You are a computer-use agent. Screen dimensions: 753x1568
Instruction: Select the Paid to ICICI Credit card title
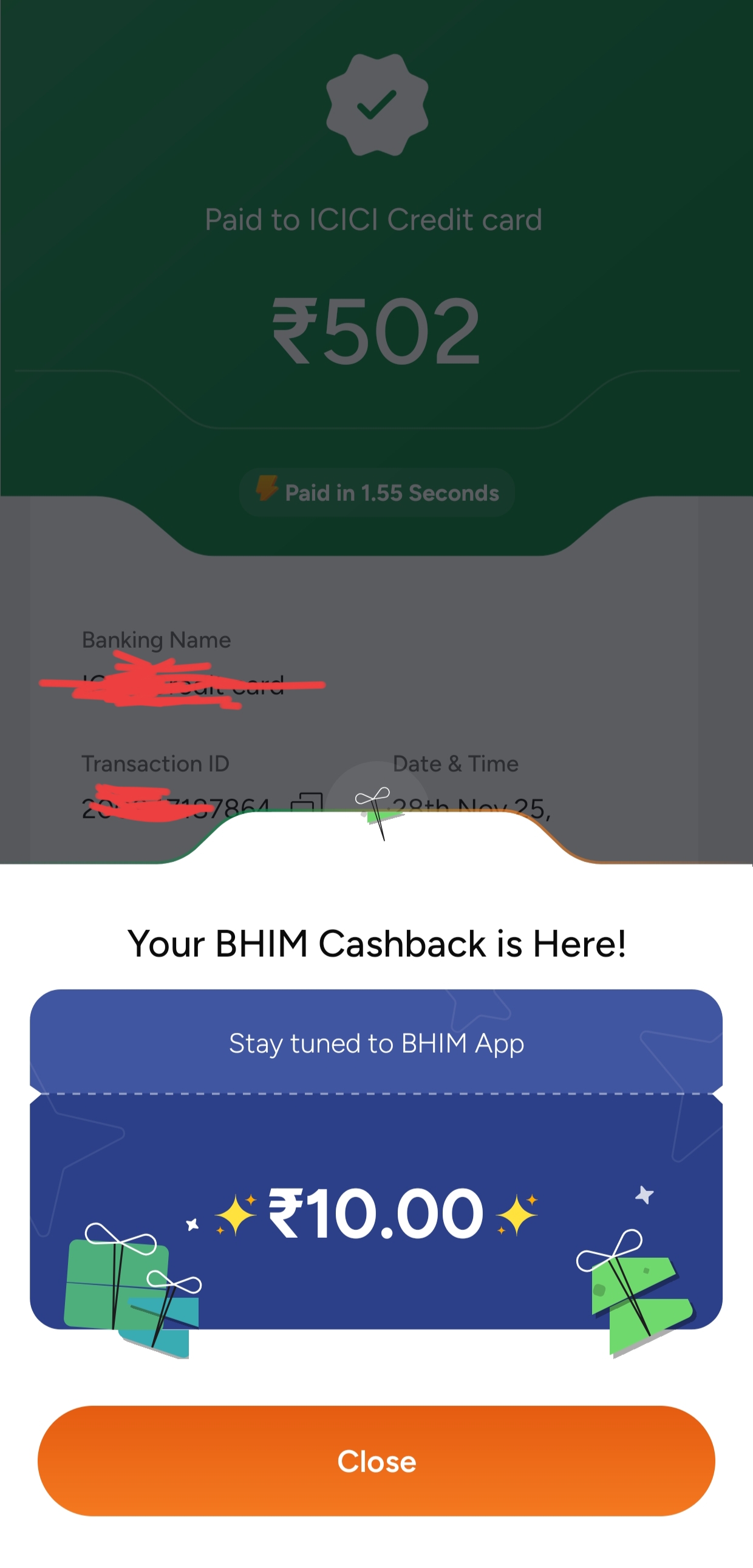[373, 220]
